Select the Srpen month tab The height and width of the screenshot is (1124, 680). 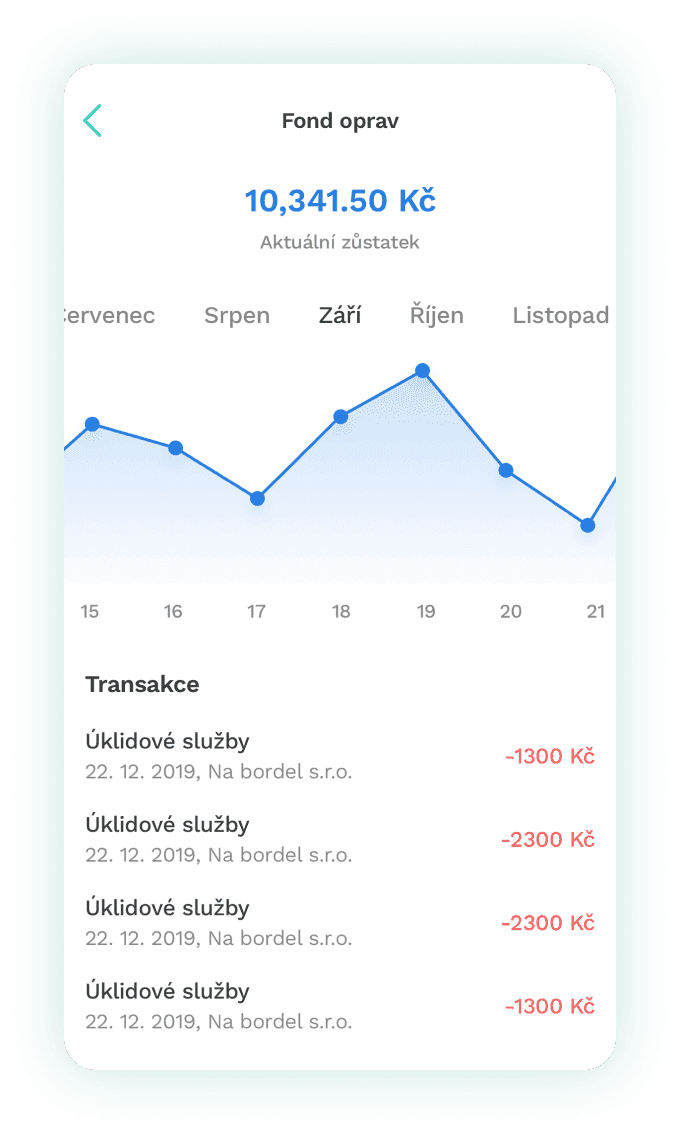coord(237,316)
